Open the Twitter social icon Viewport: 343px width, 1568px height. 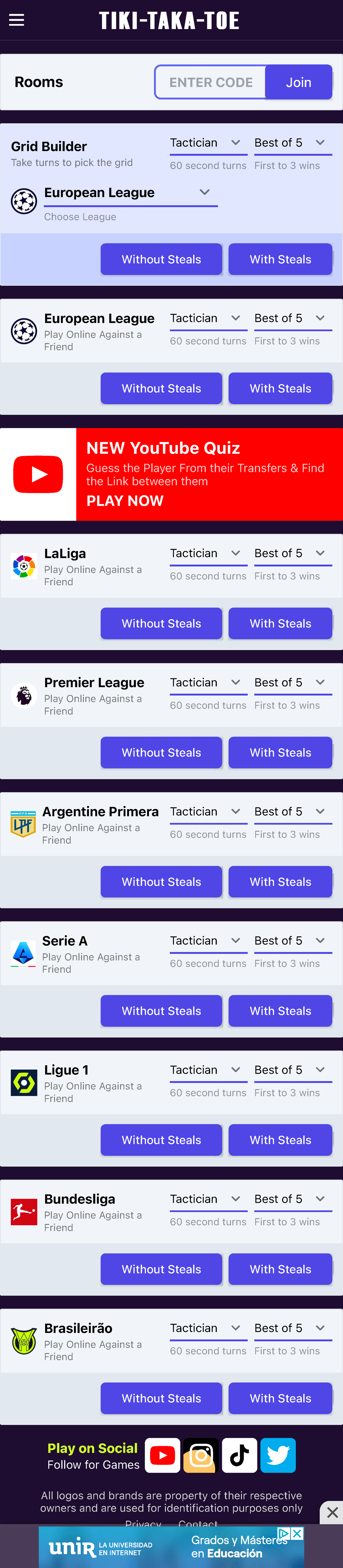pyautogui.click(x=278, y=1455)
